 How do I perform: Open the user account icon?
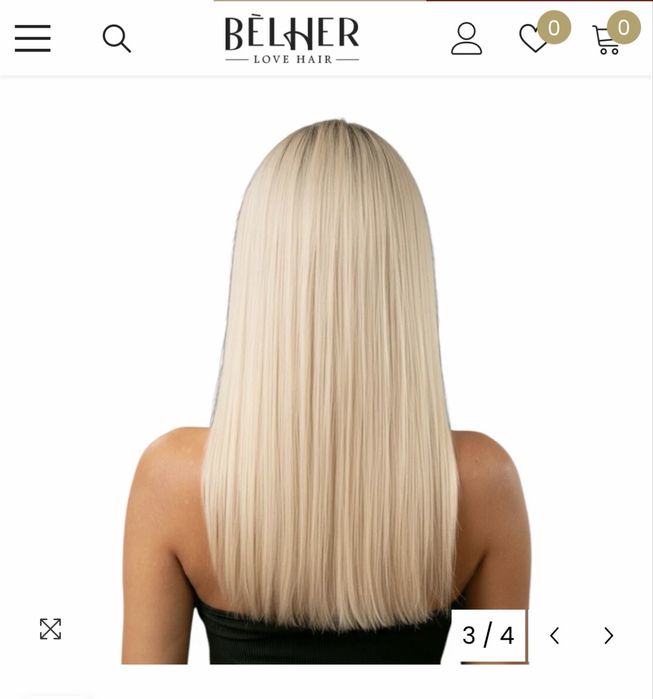click(x=466, y=39)
